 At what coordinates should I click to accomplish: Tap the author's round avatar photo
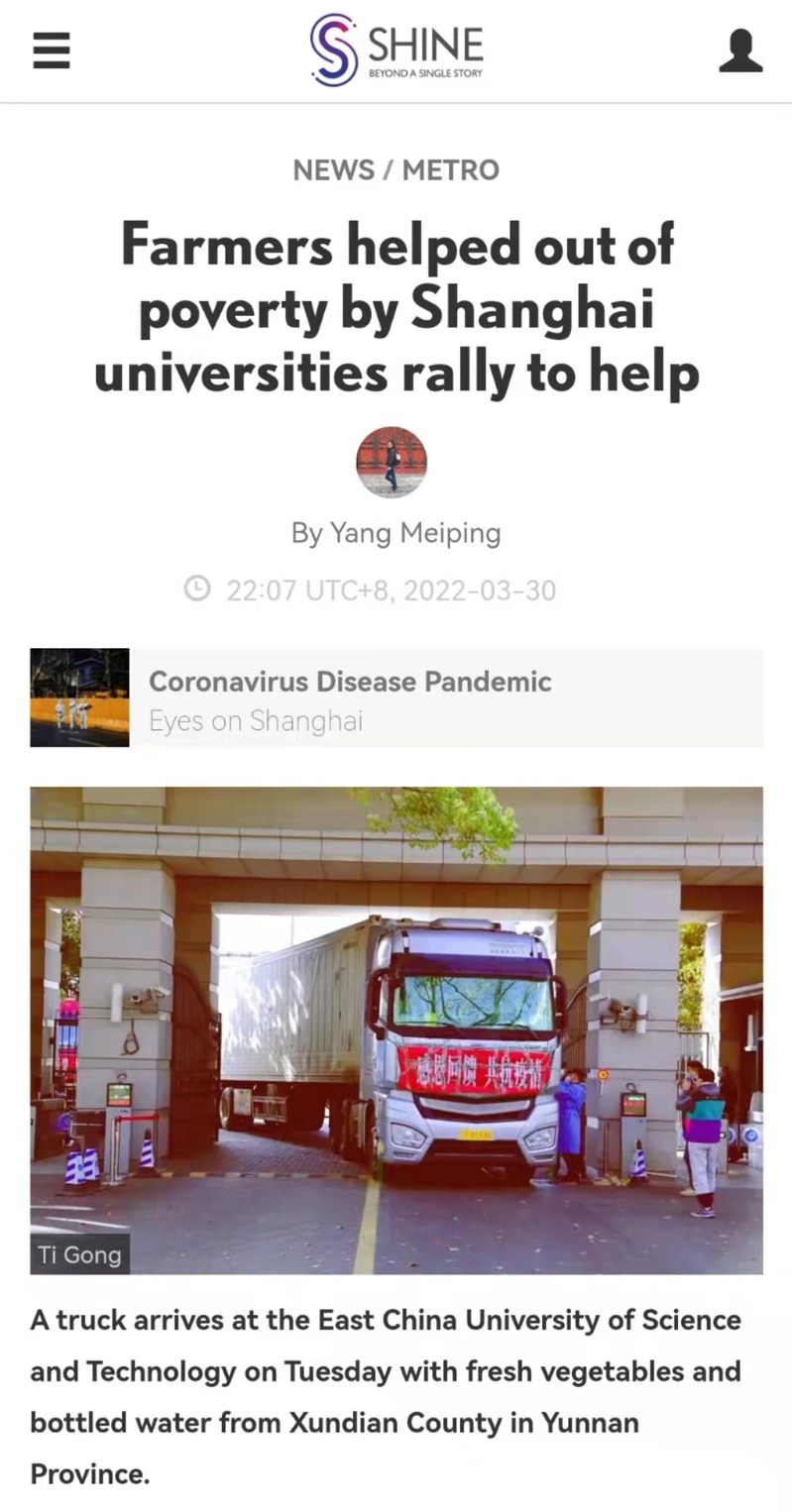click(392, 463)
